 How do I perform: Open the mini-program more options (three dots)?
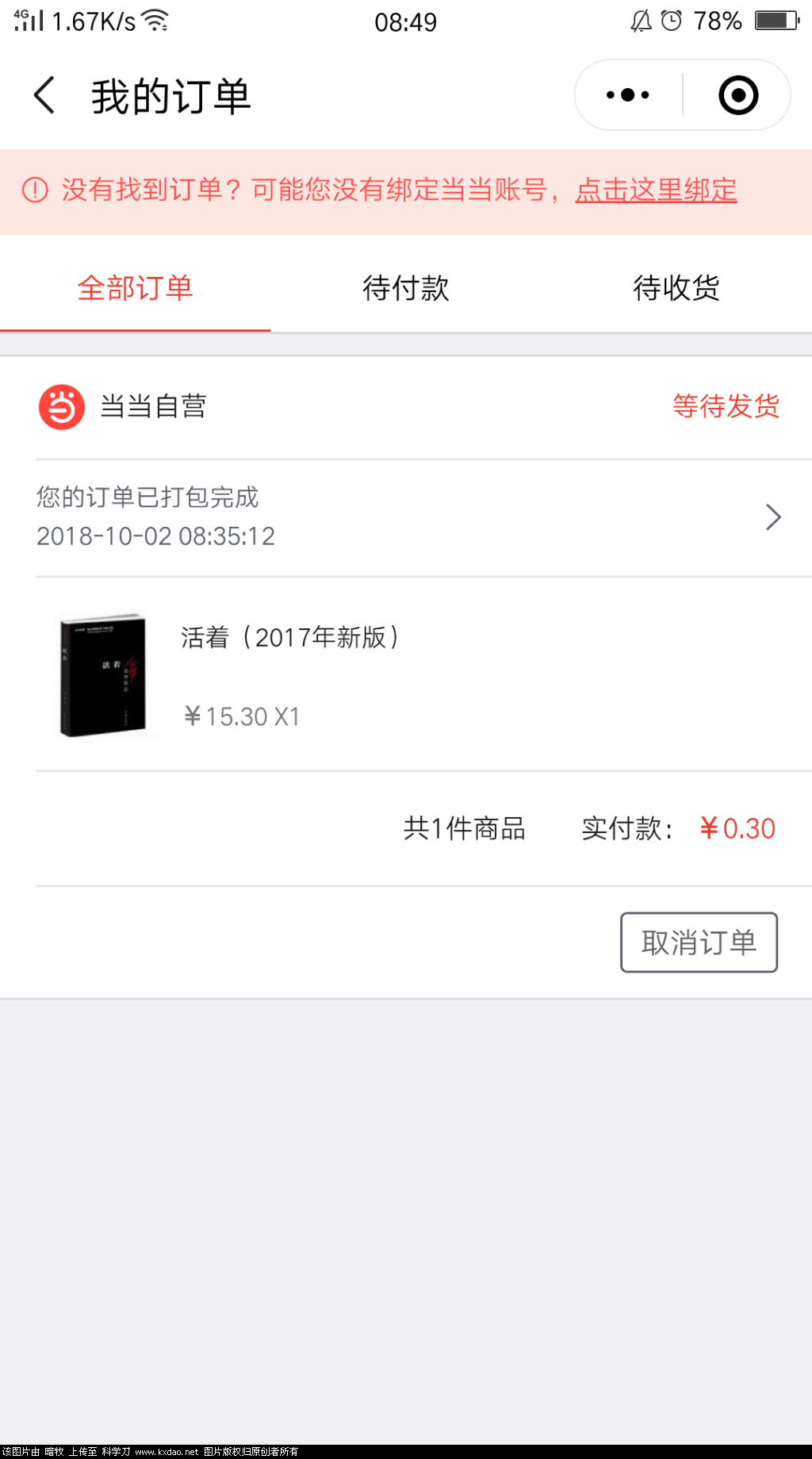tap(625, 94)
